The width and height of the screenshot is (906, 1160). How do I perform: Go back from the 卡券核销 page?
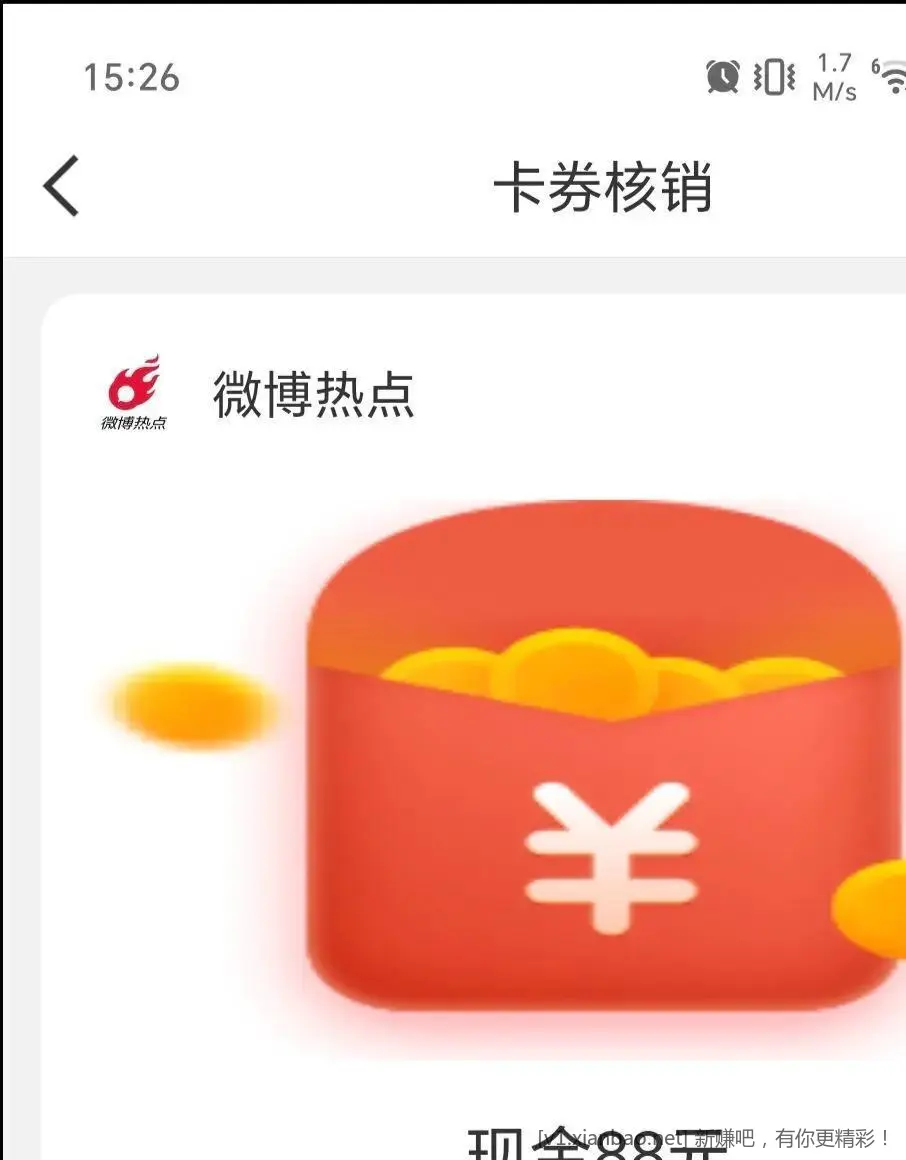click(61, 186)
